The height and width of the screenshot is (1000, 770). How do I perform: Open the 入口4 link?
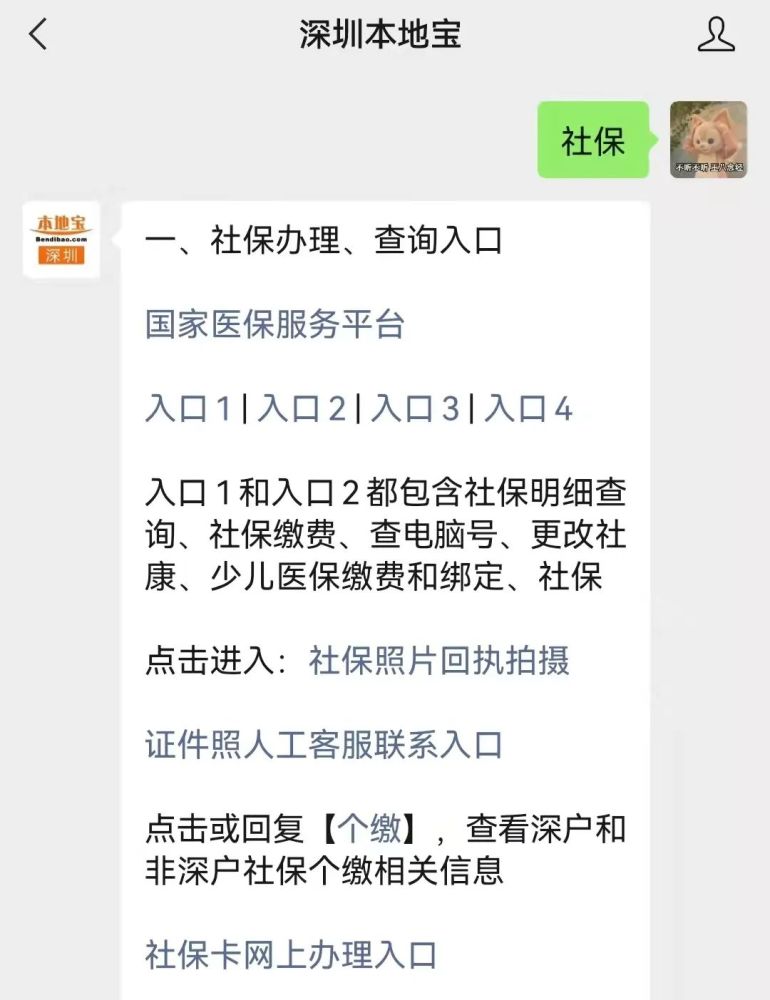tap(528, 409)
